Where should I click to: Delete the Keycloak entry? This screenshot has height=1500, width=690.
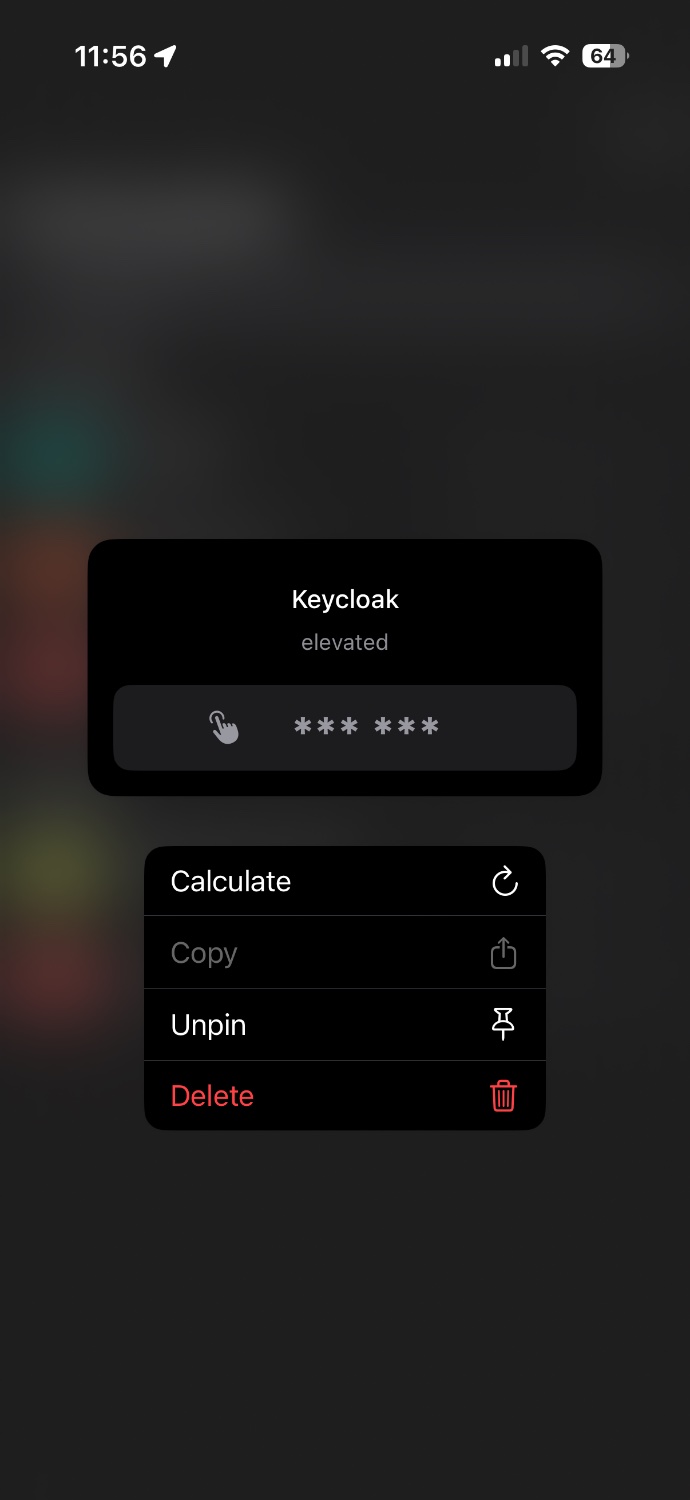pyautogui.click(x=344, y=1096)
